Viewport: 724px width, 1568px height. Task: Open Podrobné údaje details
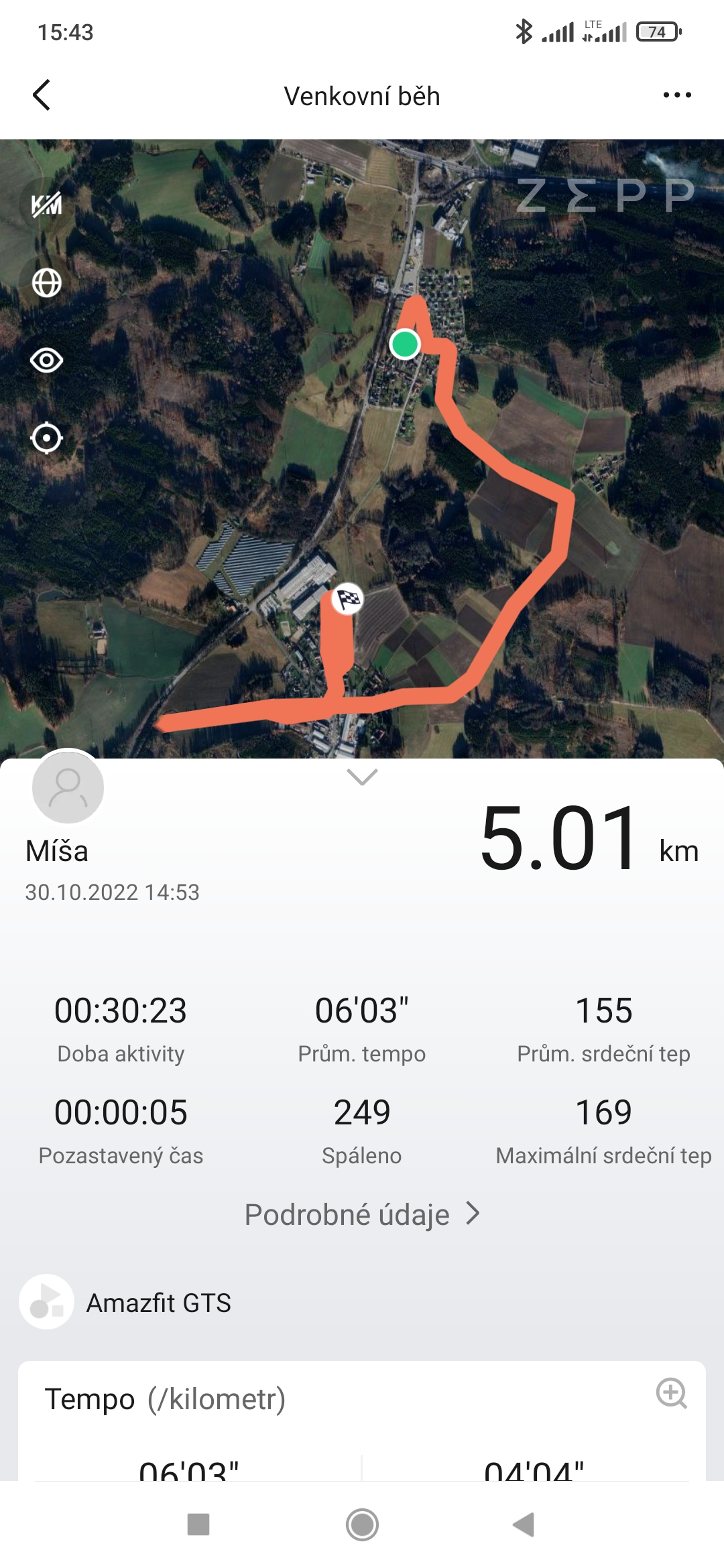click(x=362, y=1214)
